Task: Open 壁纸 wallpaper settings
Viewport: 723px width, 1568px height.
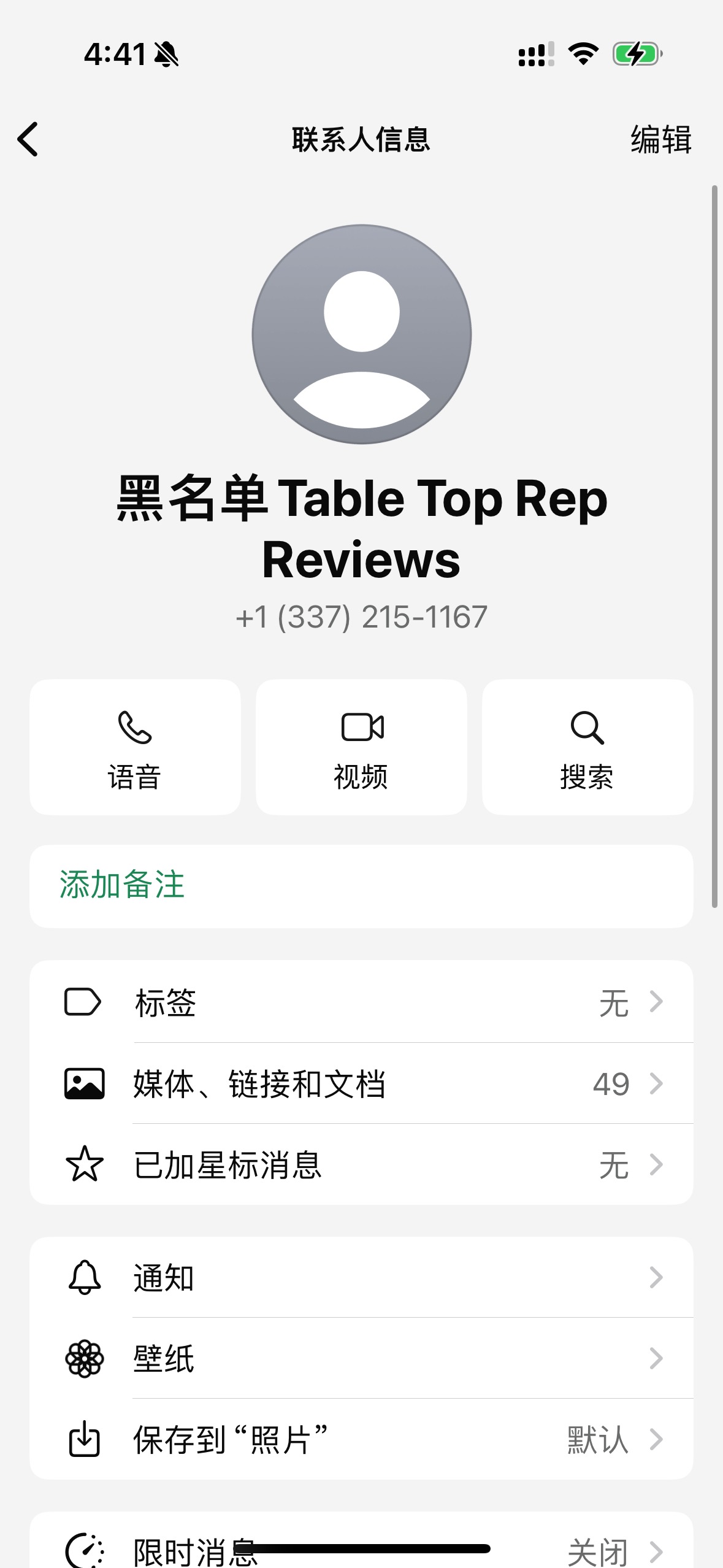Action: click(361, 1358)
